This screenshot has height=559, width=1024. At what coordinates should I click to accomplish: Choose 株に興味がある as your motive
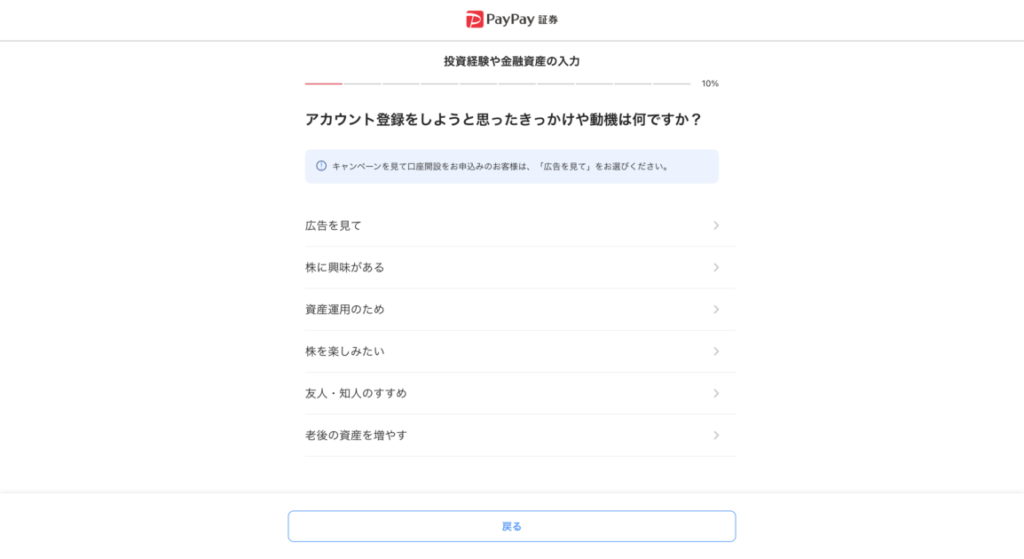(x=512, y=268)
